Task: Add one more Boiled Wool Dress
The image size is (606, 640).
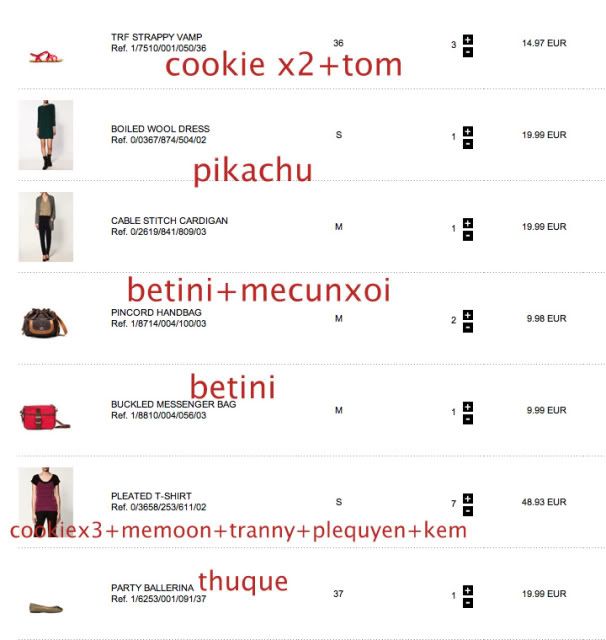Action: (x=468, y=131)
